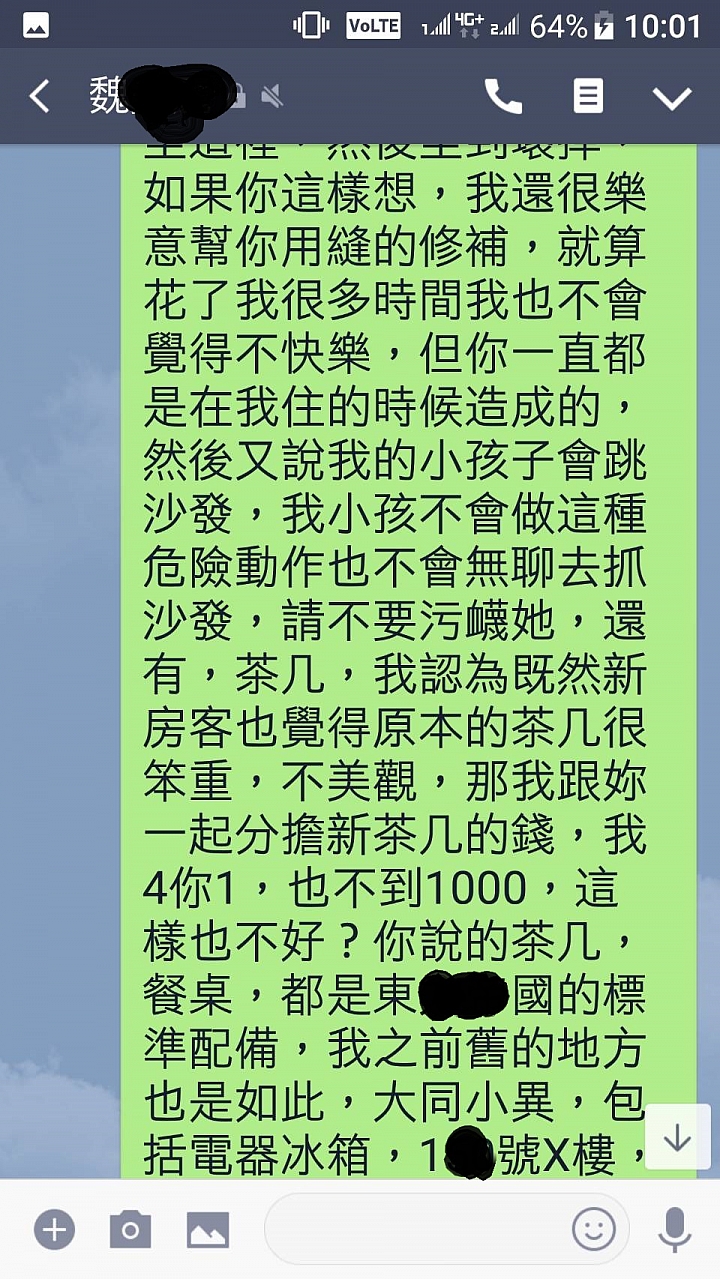Record a voice message with the microphone
Screen dimensions: 720x1279
coord(675,1229)
